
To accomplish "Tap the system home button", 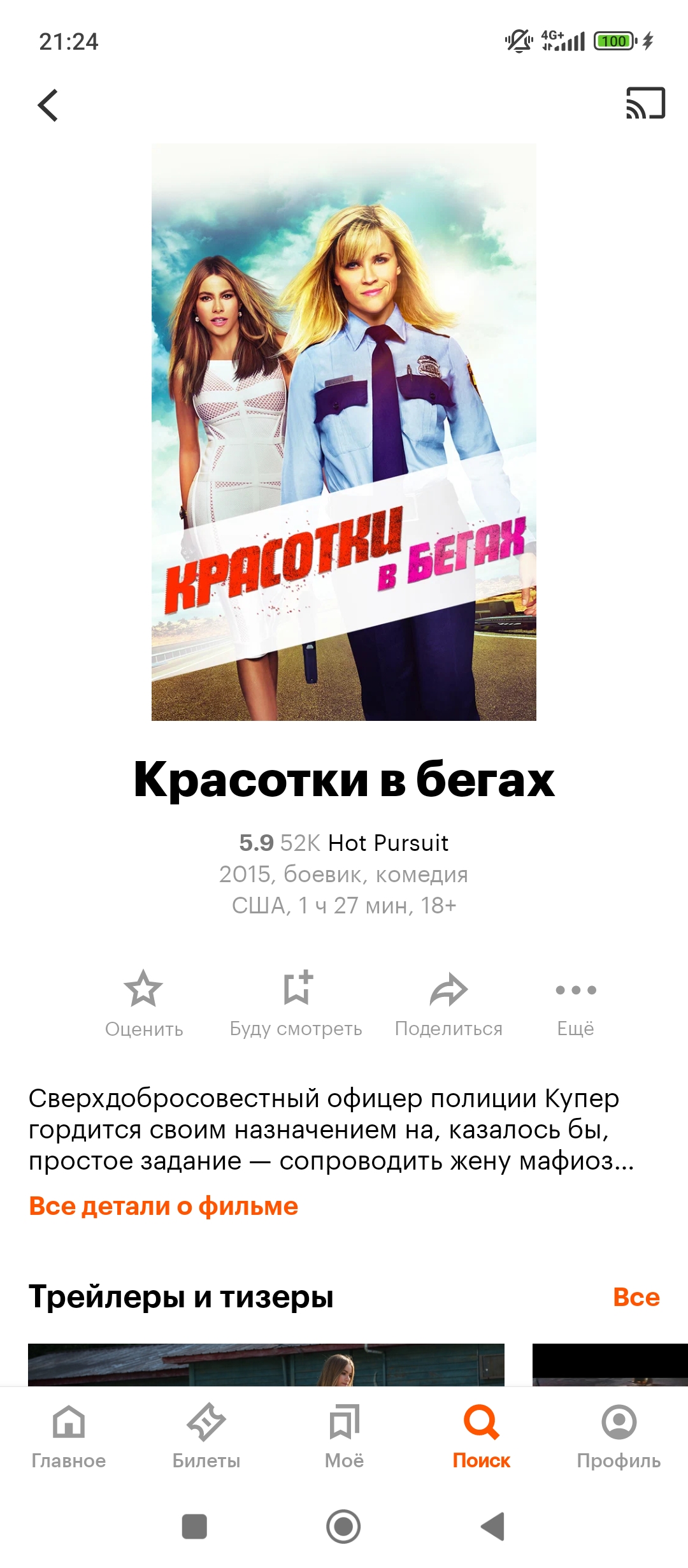I will click(343, 1527).
